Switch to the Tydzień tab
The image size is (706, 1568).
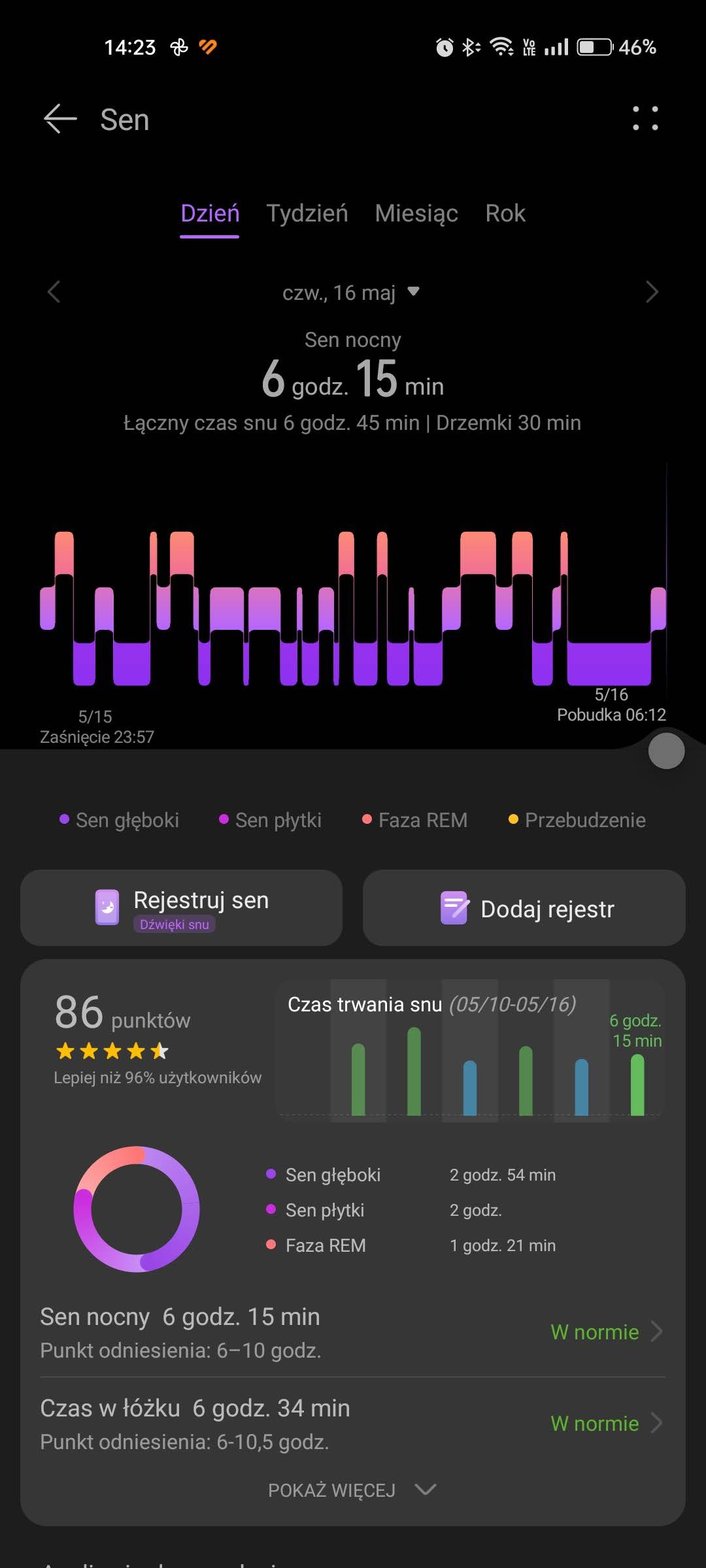point(307,214)
